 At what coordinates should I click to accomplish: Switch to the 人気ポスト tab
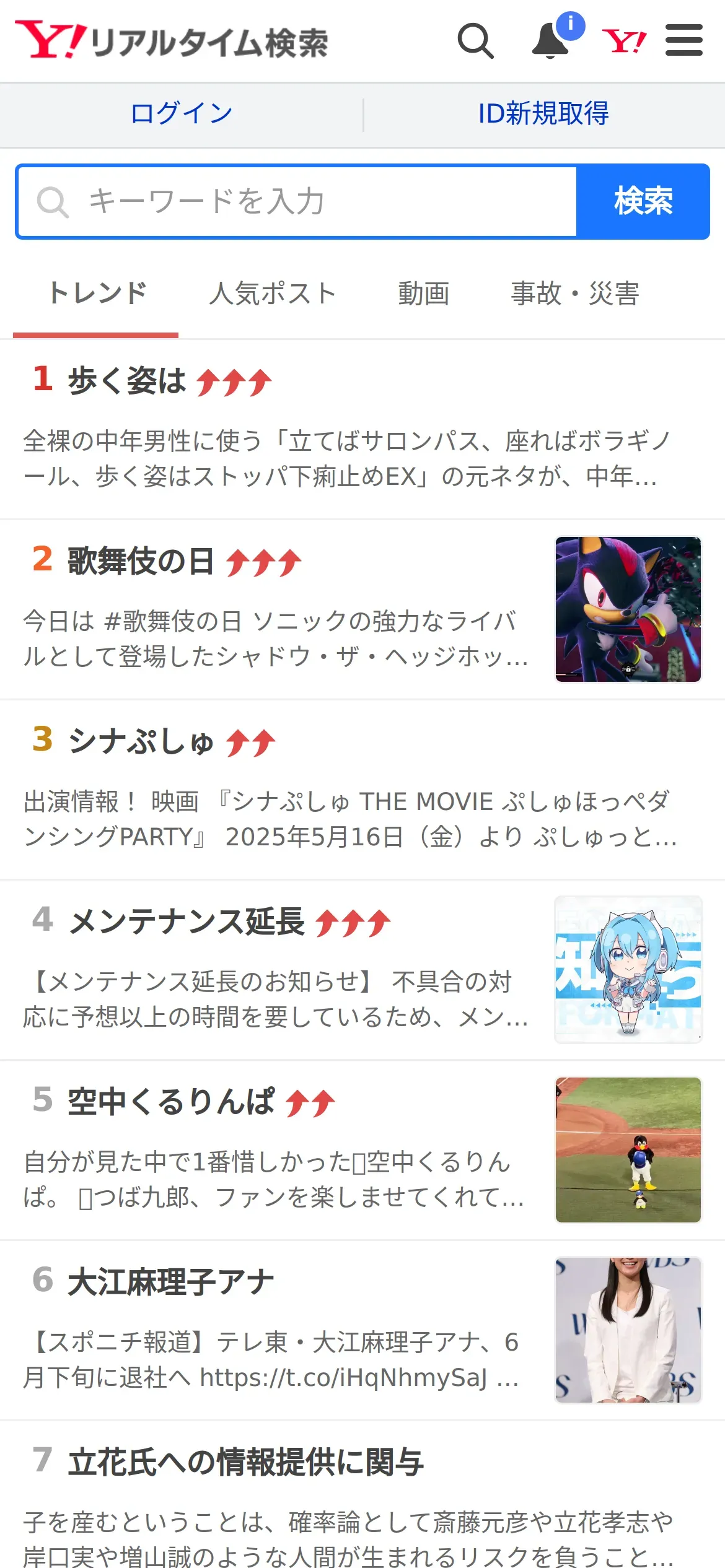[273, 294]
